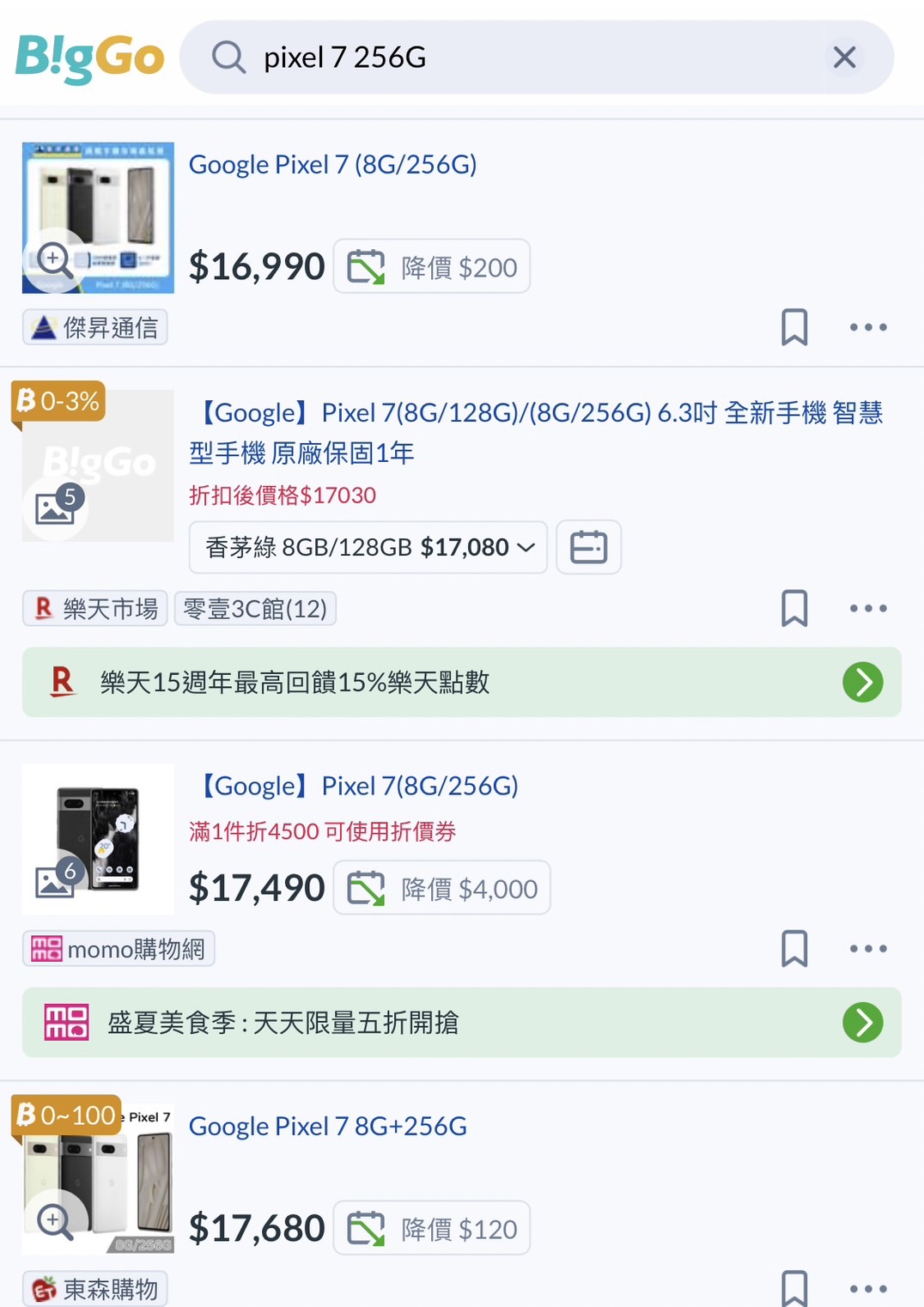Open more options for 樂天市場 listing

click(867, 608)
